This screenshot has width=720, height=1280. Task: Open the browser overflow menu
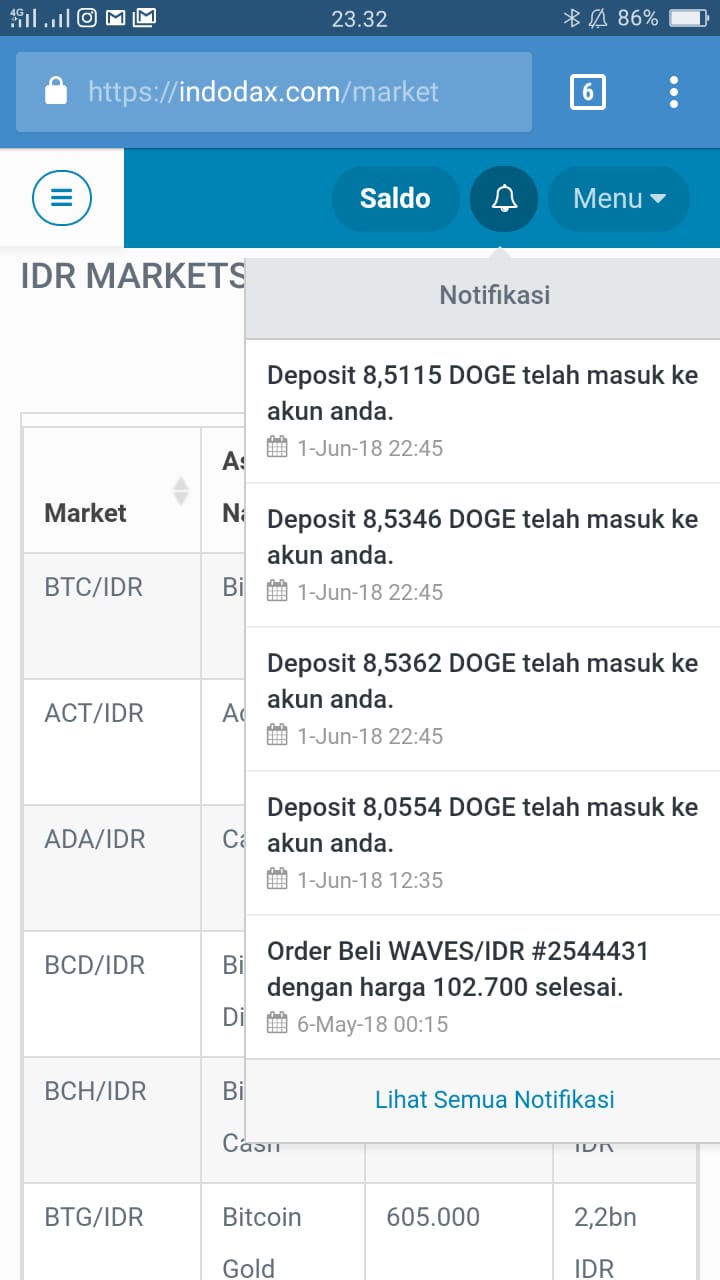(674, 93)
